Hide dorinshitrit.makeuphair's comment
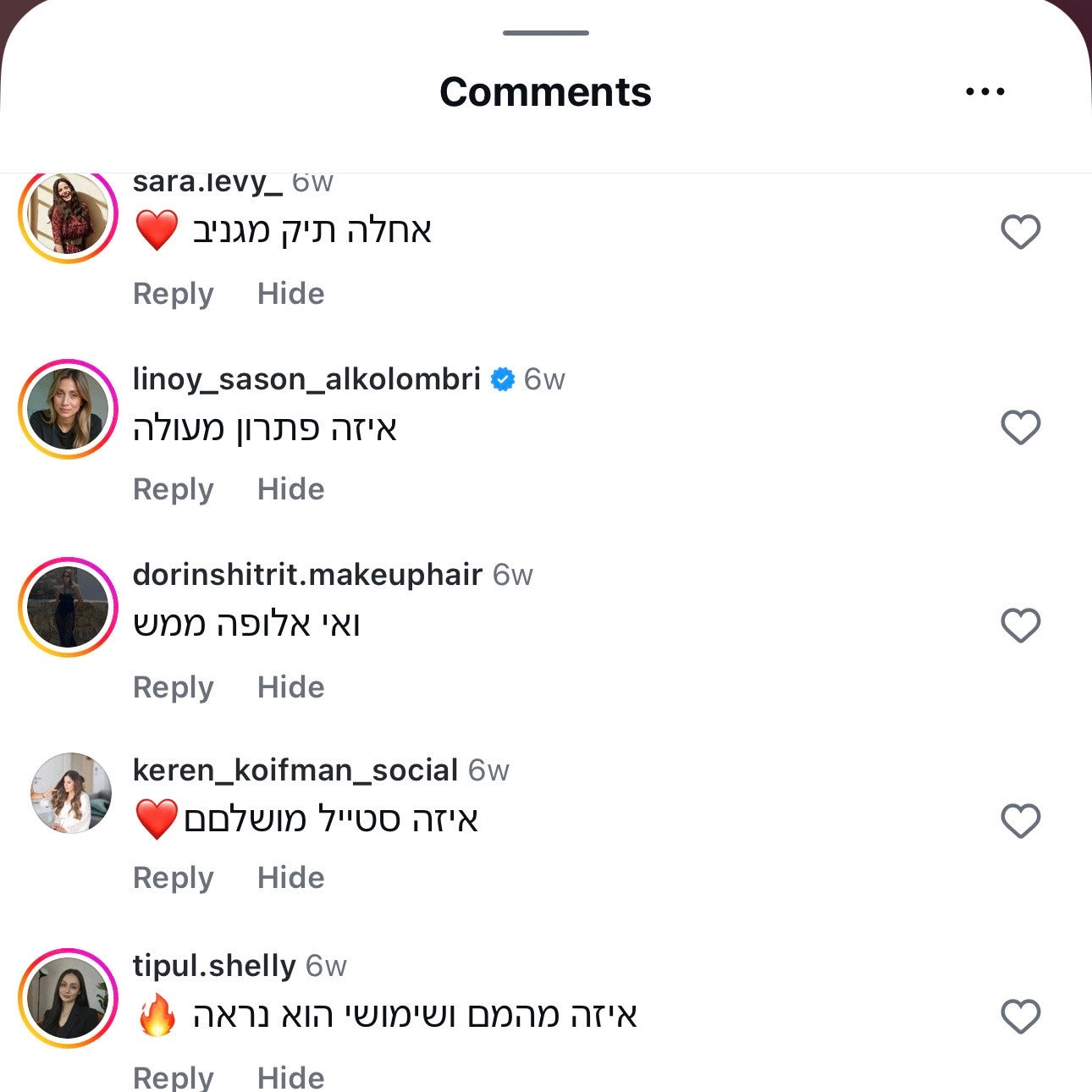 click(290, 687)
